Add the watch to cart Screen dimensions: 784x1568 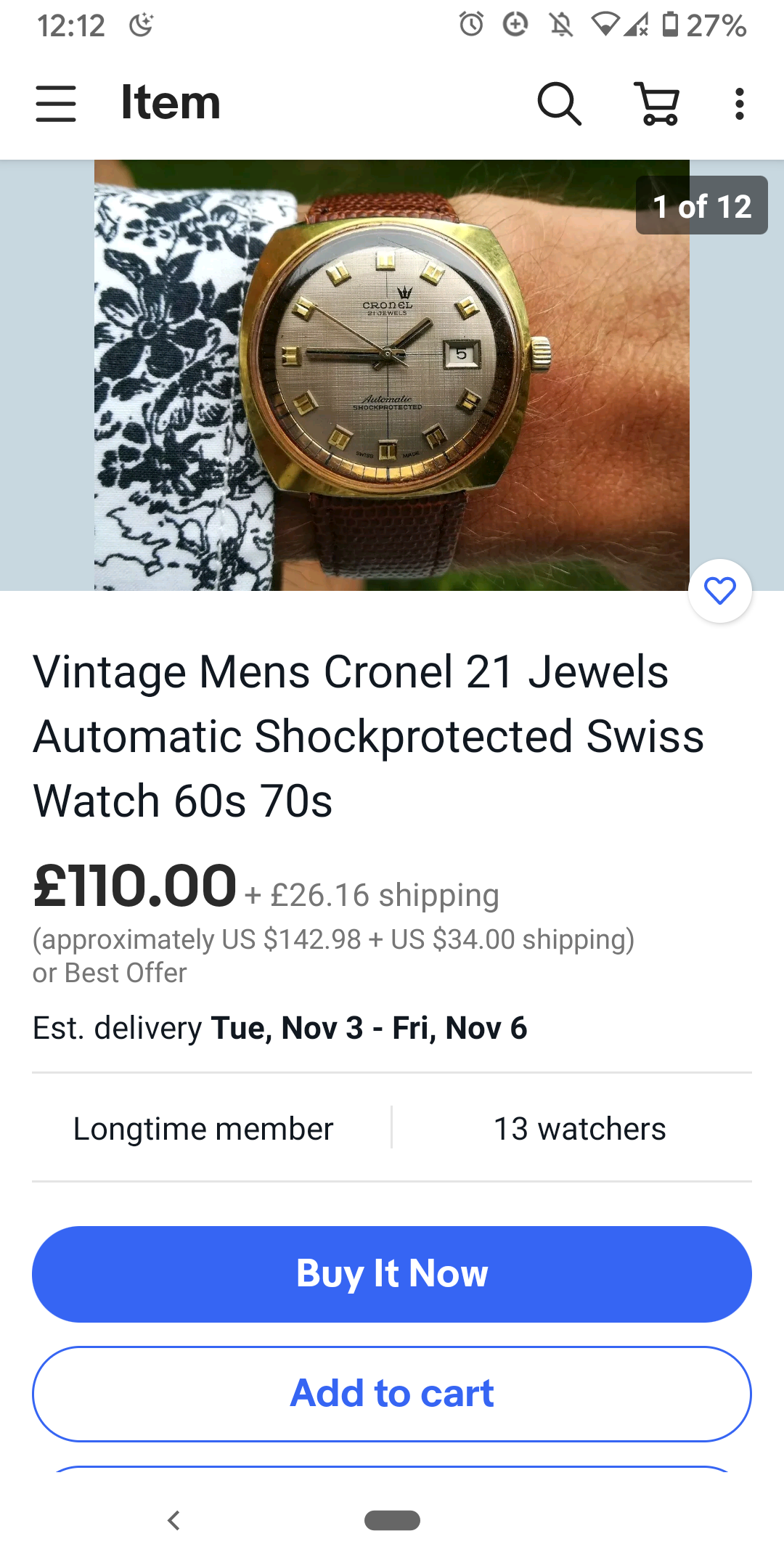[392, 1394]
